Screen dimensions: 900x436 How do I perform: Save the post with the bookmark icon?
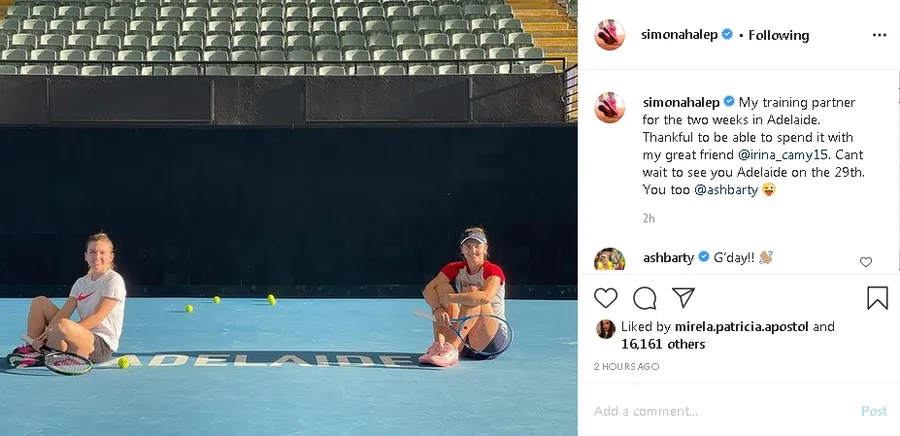click(877, 298)
